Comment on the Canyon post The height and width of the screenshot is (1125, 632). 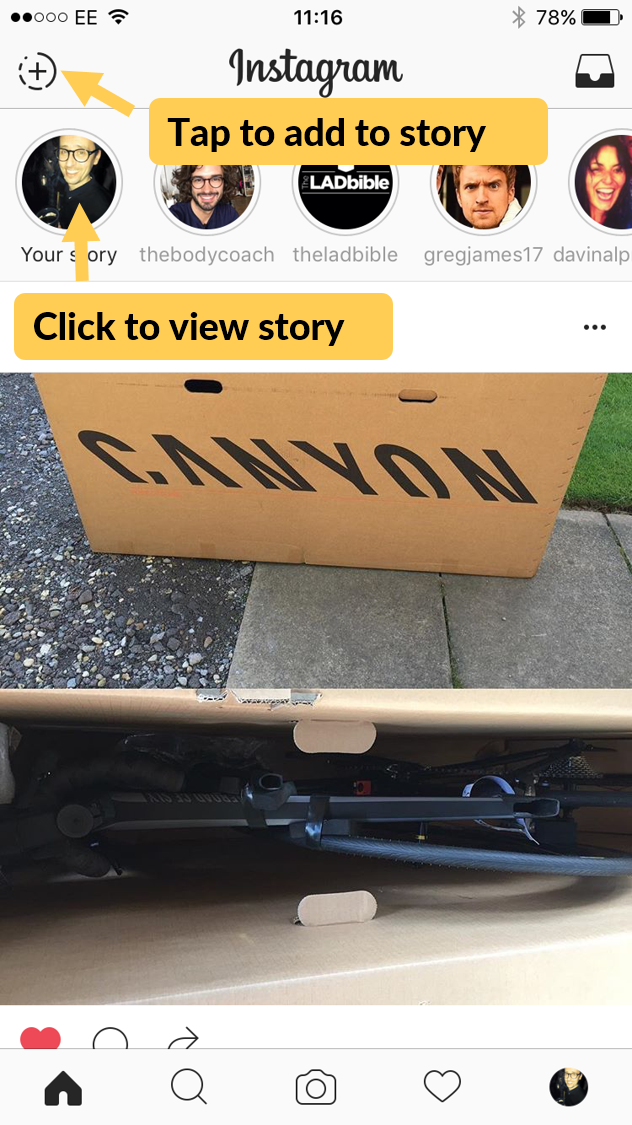click(x=110, y=1039)
